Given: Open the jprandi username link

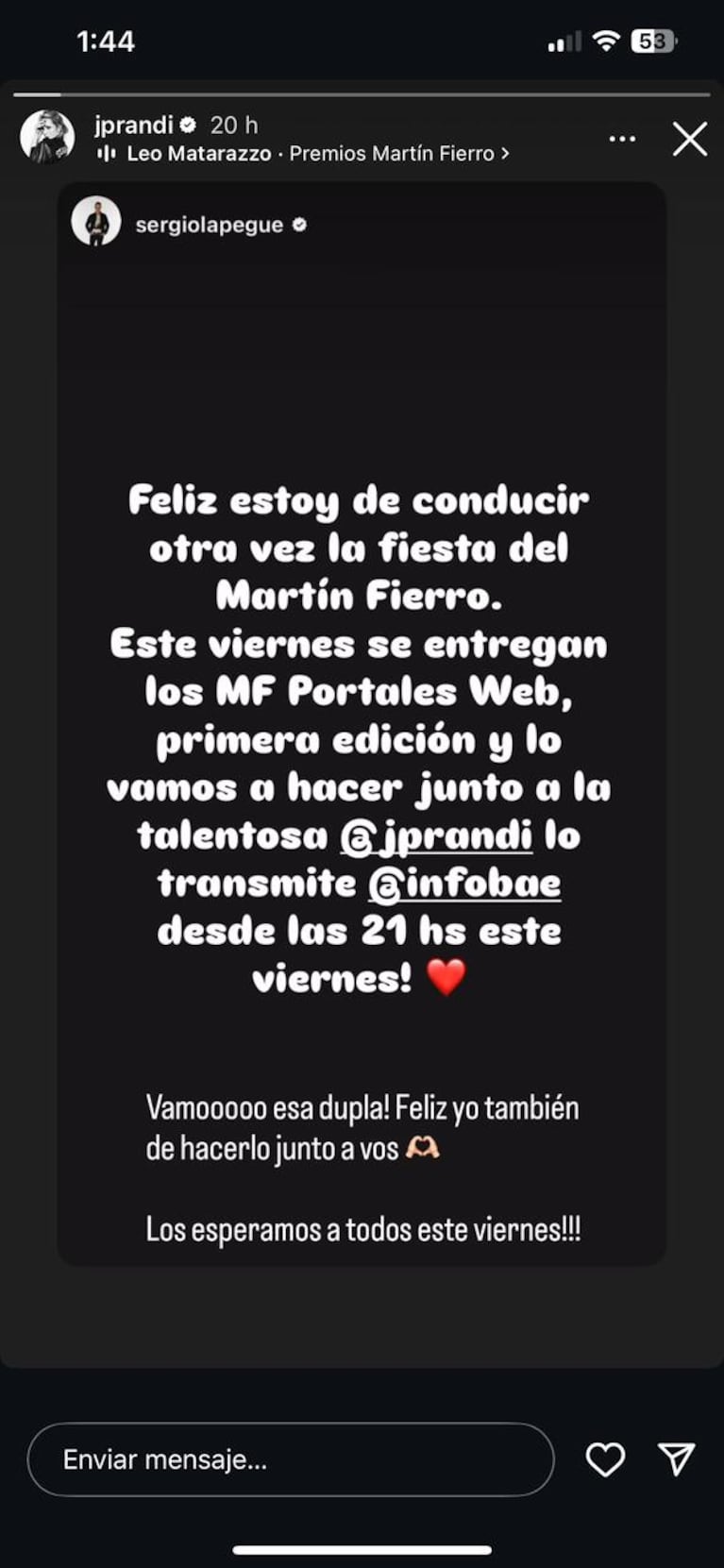Looking at the screenshot, I should click(x=134, y=125).
